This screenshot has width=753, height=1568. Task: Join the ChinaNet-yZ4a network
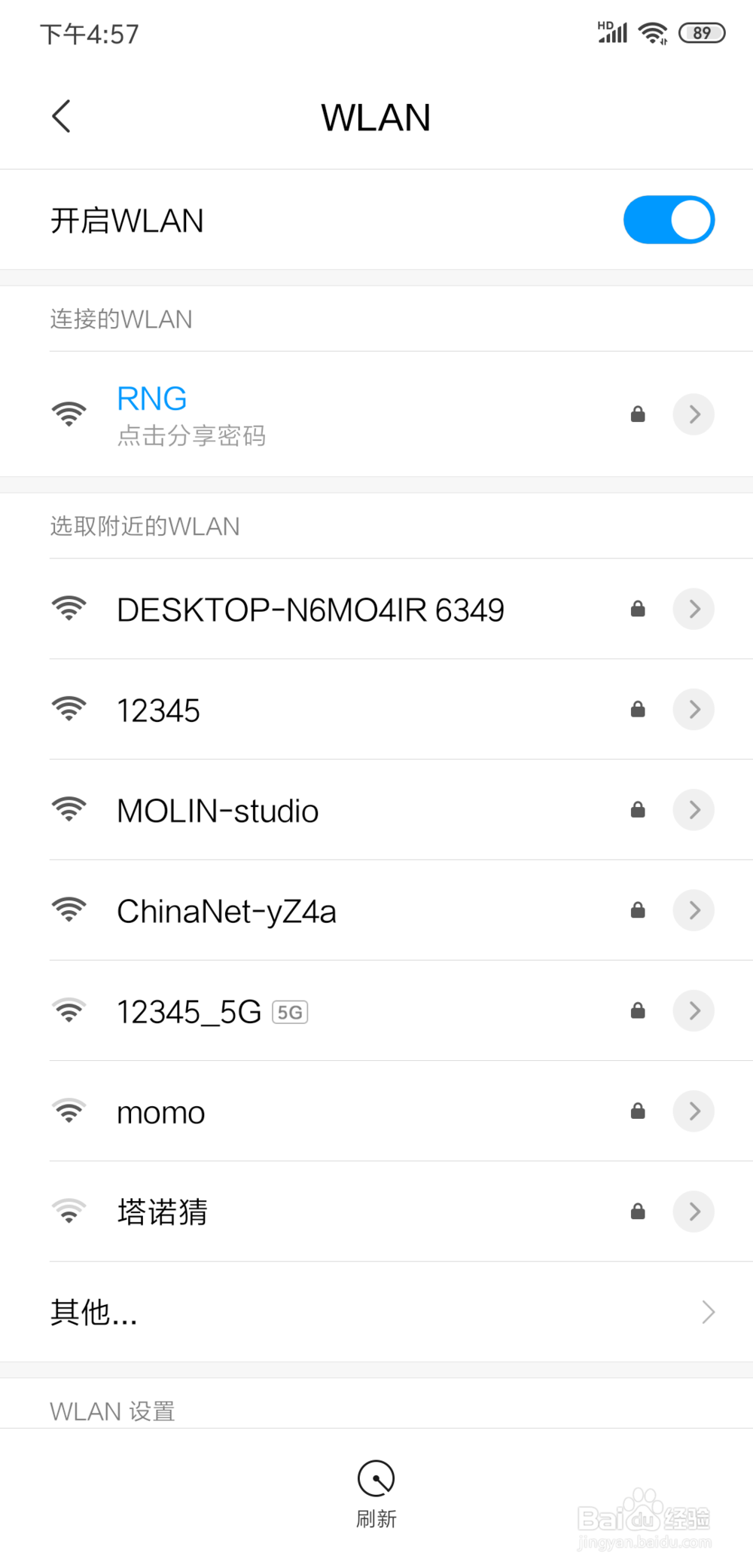[227, 911]
